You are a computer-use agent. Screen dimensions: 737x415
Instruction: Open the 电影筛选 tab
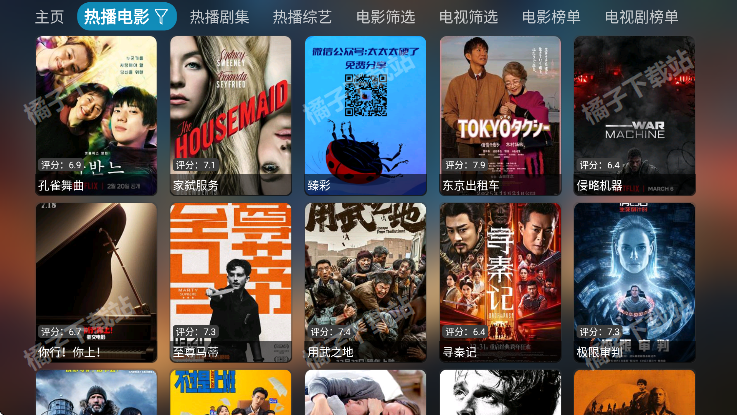point(385,16)
